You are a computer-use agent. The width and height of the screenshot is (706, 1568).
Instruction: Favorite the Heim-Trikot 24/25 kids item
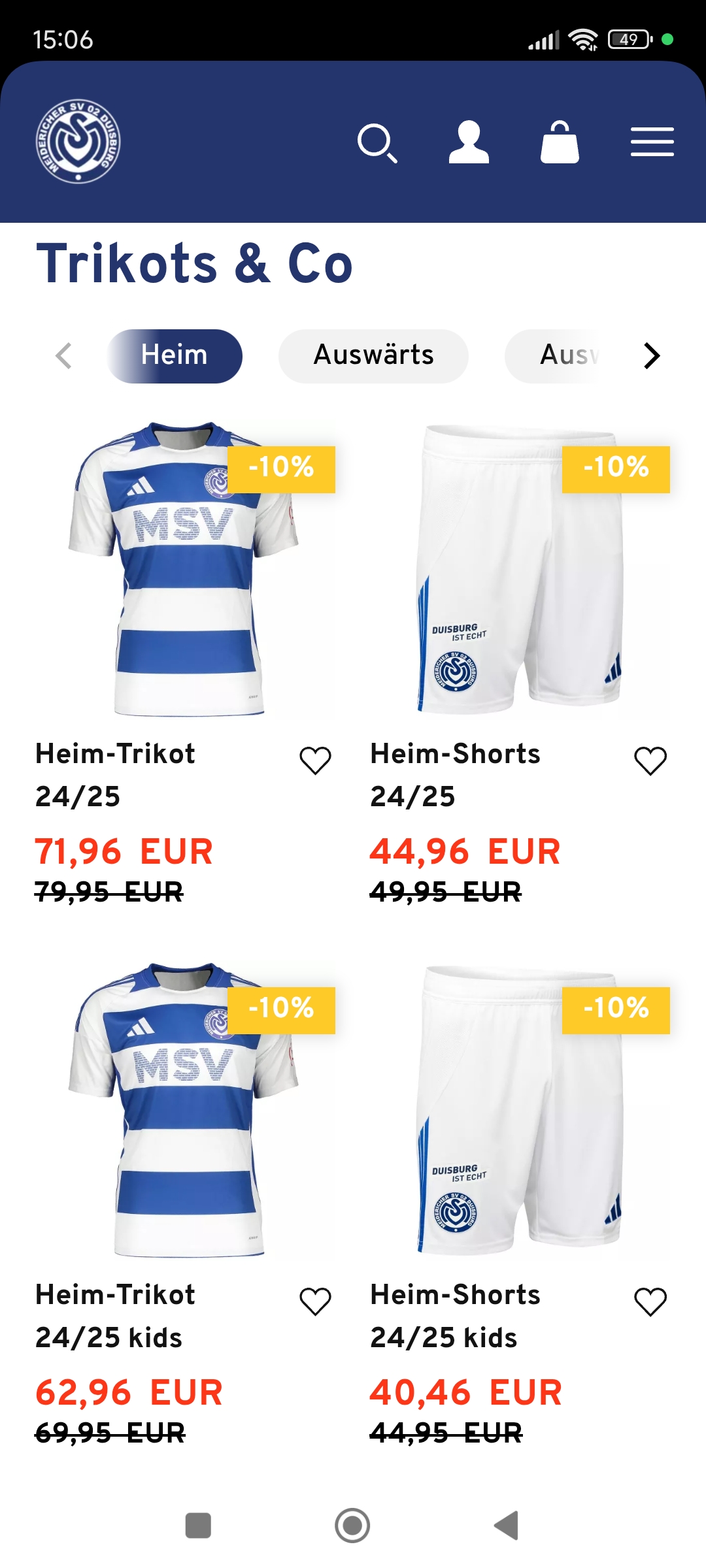[x=315, y=1301]
